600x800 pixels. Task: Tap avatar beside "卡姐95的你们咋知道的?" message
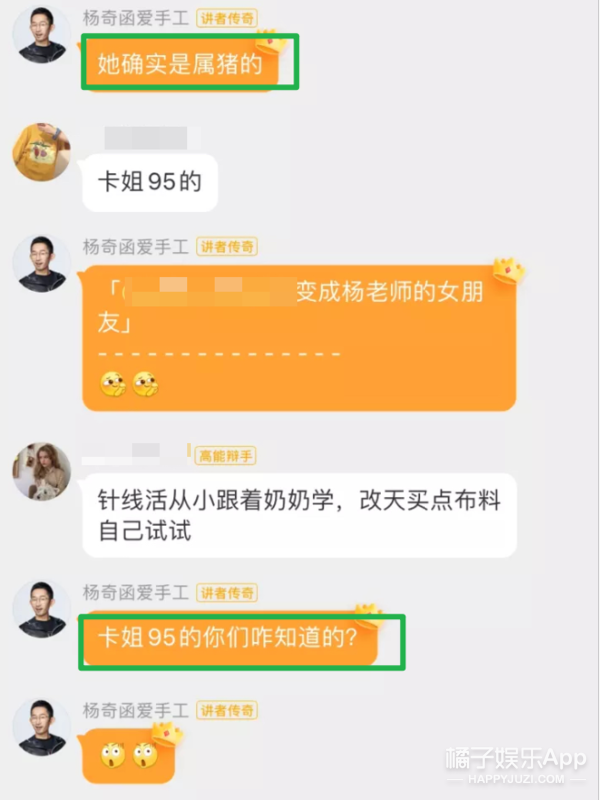[41, 607]
